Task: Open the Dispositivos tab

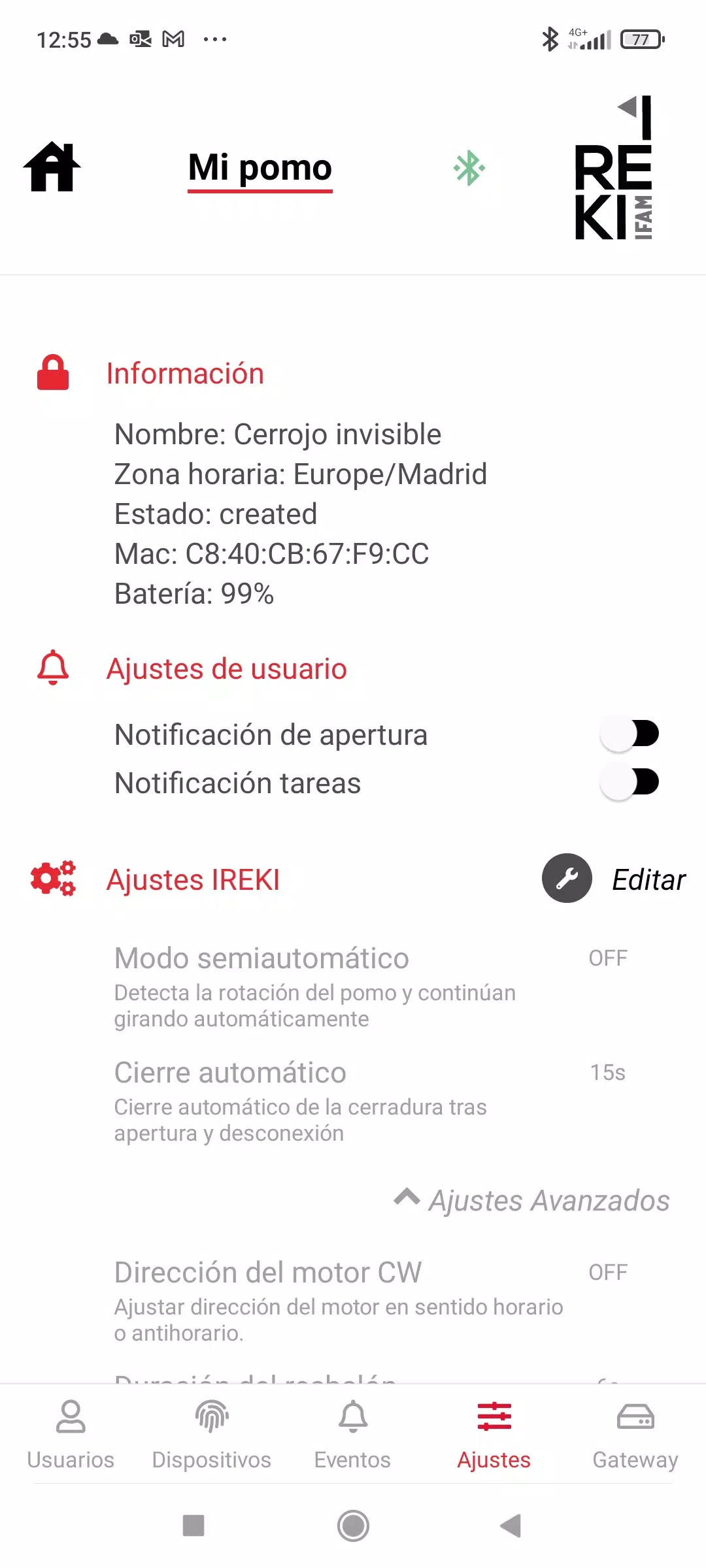Action: tap(212, 1435)
